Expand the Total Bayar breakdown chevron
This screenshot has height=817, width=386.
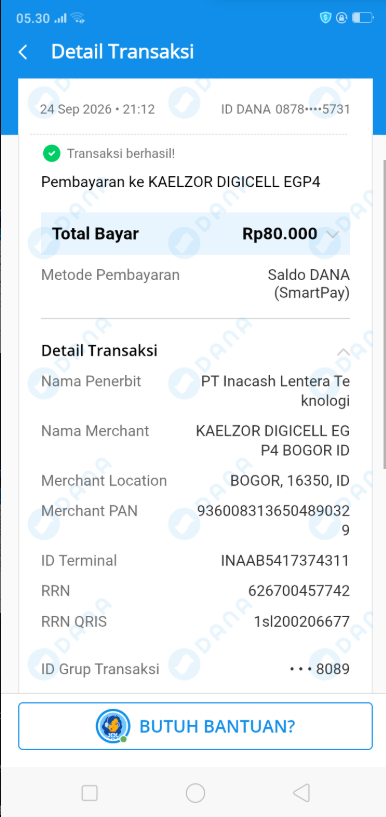(x=333, y=234)
